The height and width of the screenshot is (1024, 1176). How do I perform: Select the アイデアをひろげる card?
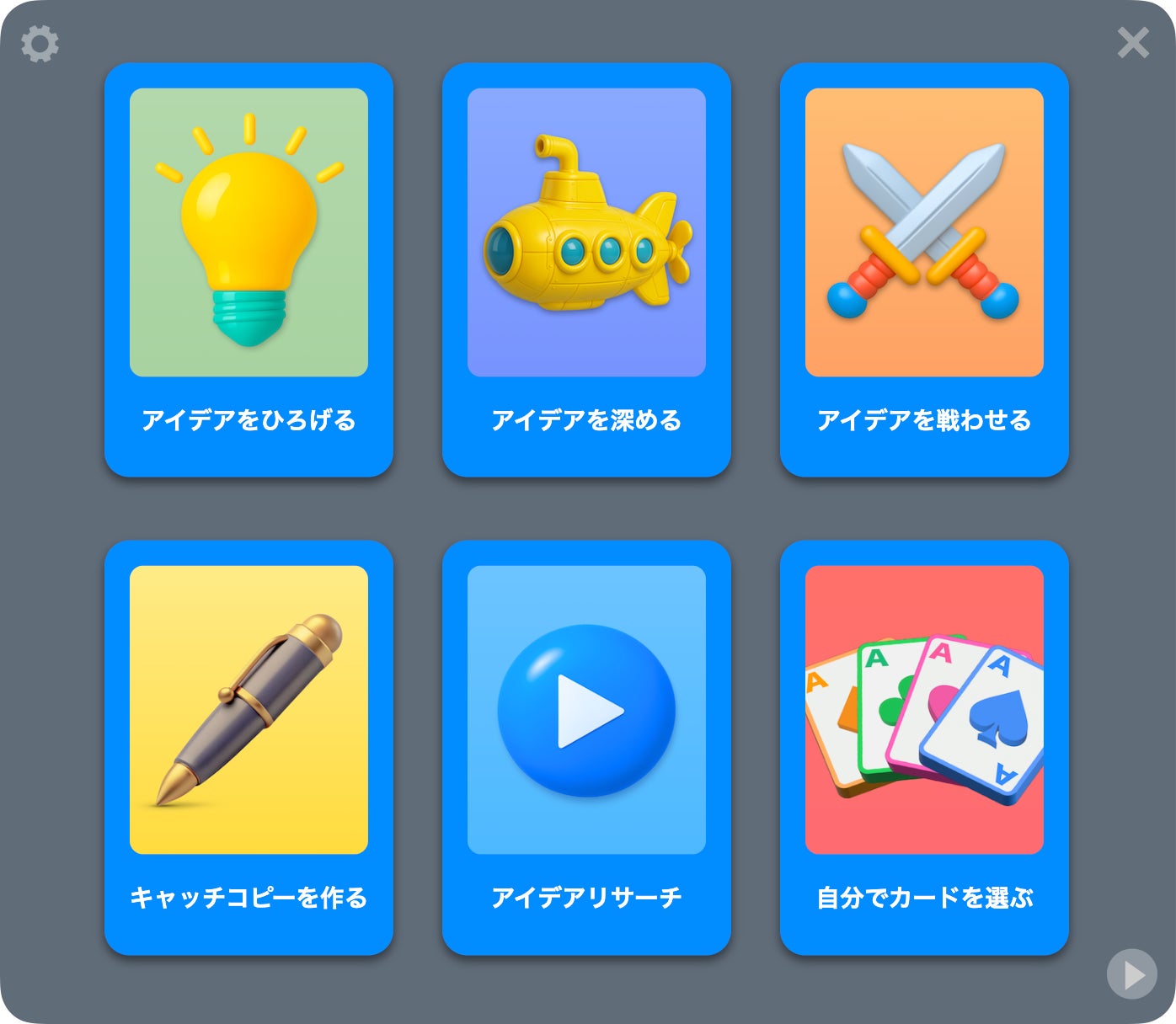coord(249,269)
